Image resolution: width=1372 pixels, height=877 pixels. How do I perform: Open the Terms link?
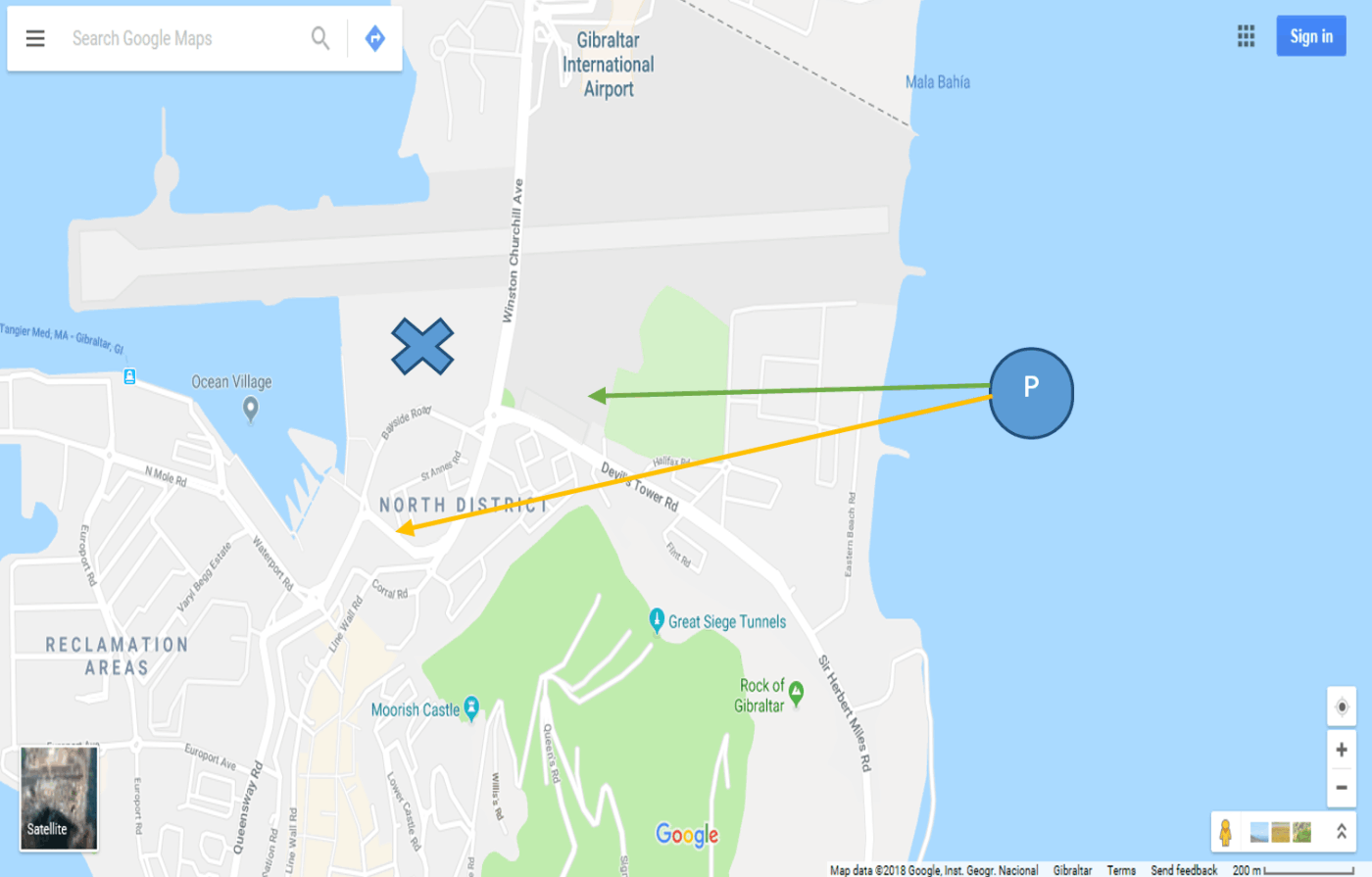click(x=1121, y=870)
